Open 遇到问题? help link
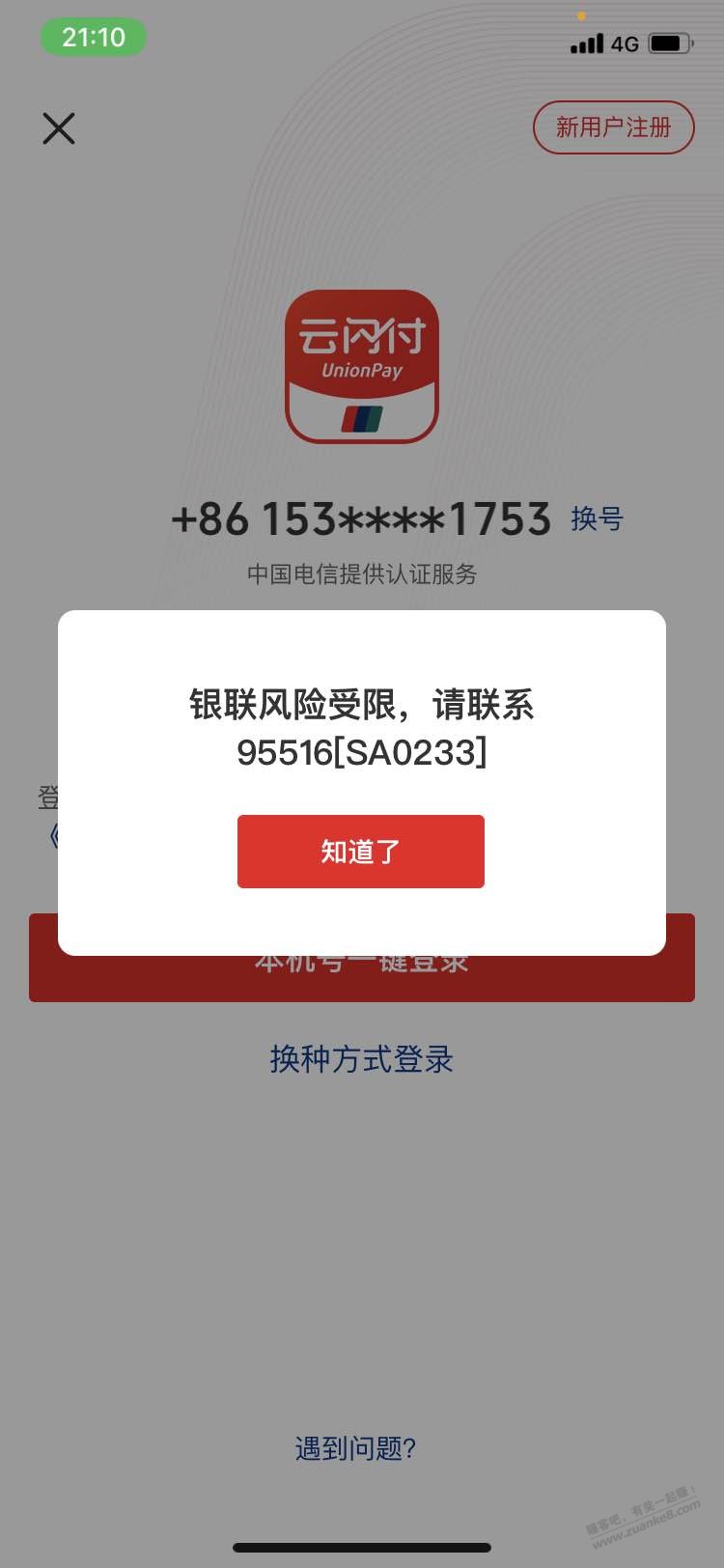The width and height of the screenshot is (724, 1568). click(355, 1448)
